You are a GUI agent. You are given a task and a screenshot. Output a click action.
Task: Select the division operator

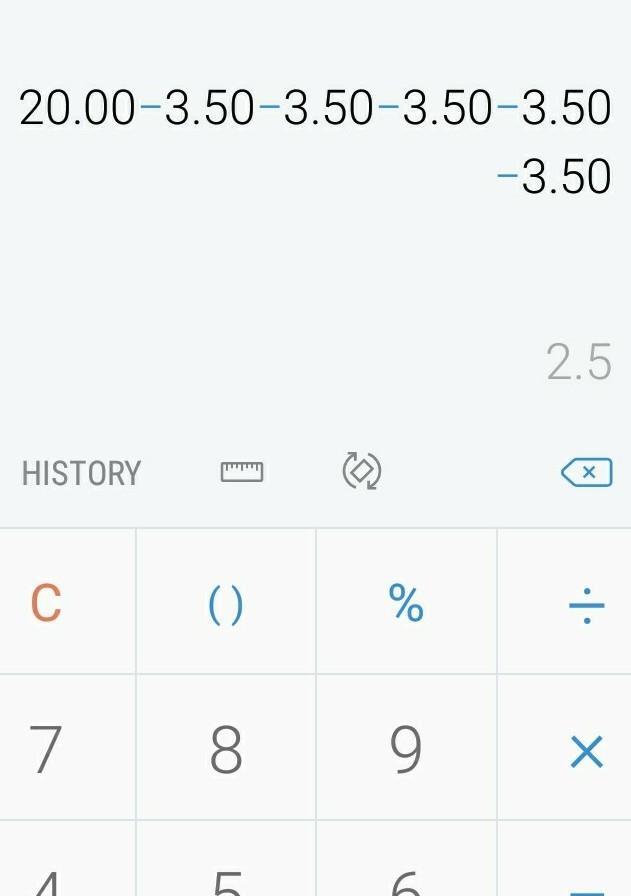pos(586,604)
